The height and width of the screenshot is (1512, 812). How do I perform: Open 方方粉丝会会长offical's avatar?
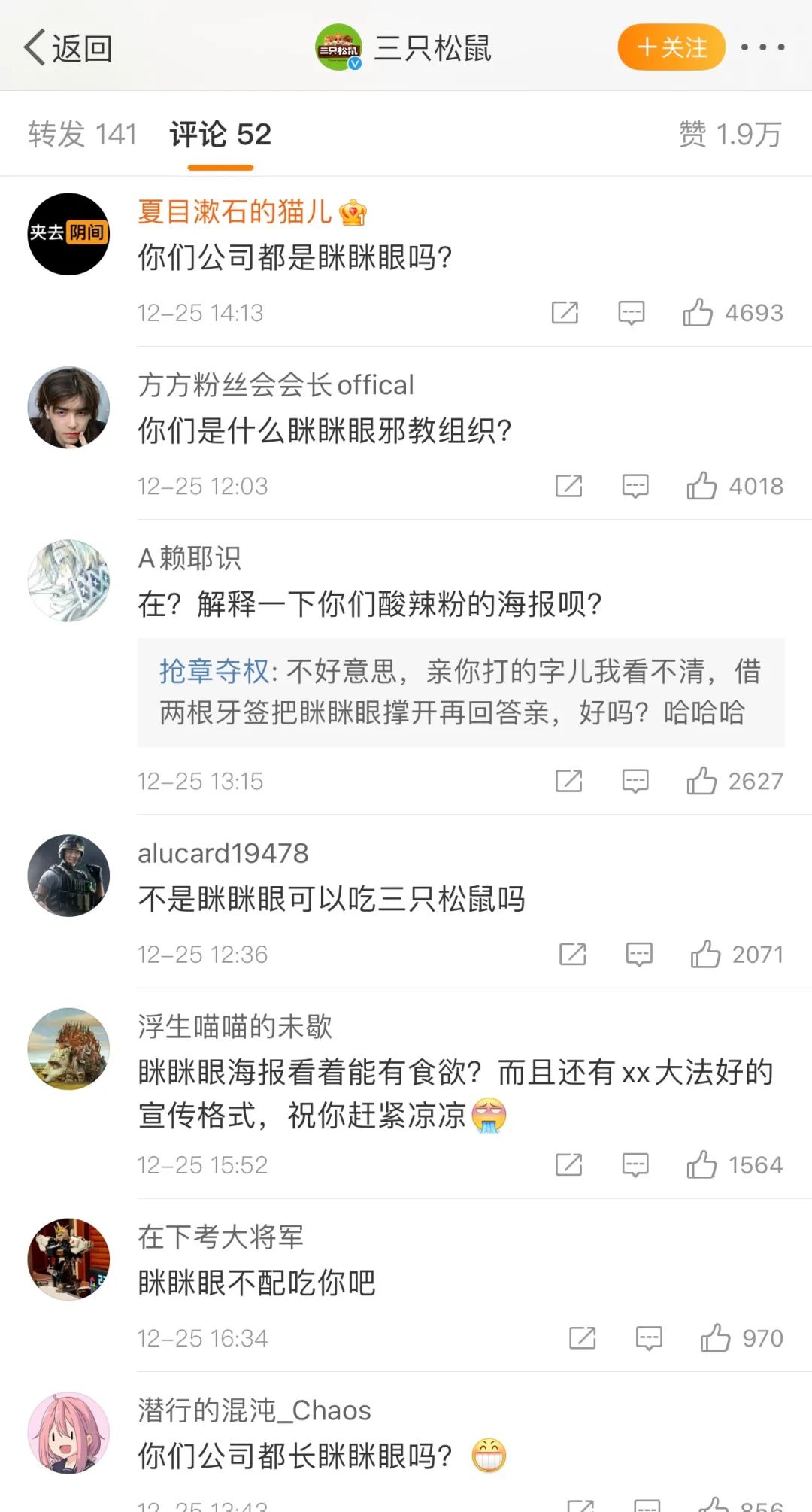tap(68, 408)
